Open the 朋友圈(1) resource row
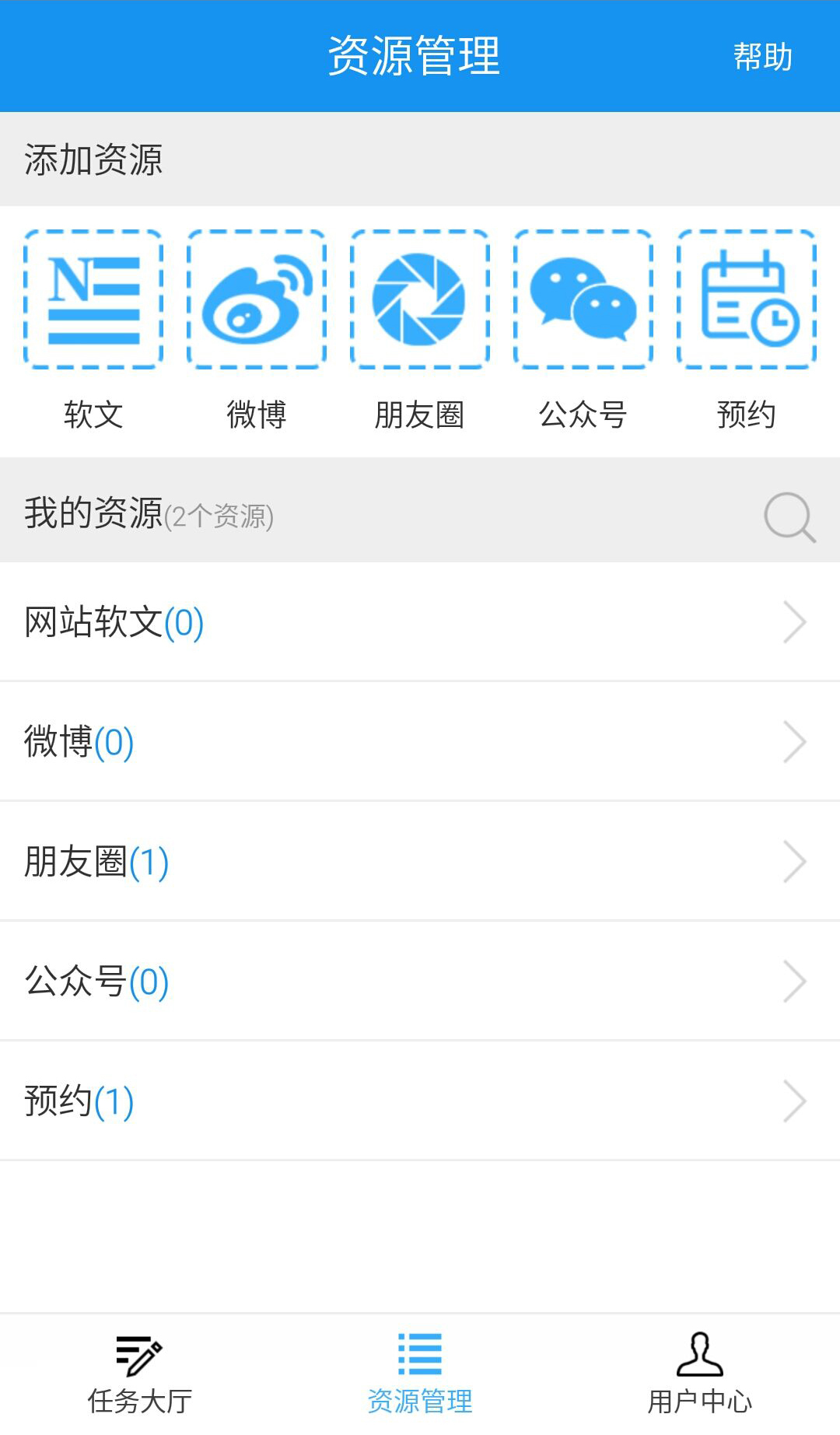840x1435 pixels. pyautogui.click(x=420, y=862)
